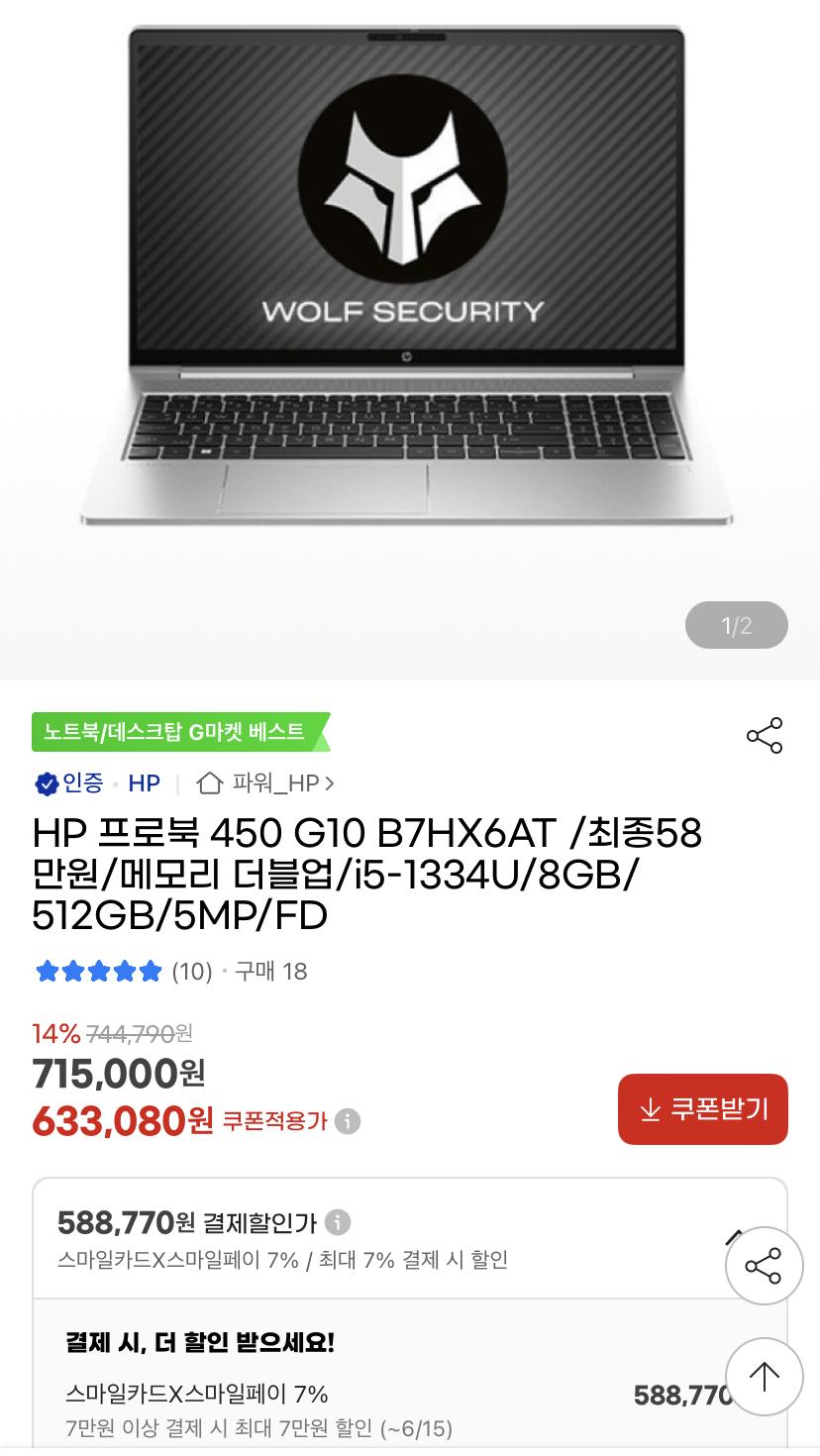Tap the laptop product image
Screen dimensions: 820x1456
point(407,277)
